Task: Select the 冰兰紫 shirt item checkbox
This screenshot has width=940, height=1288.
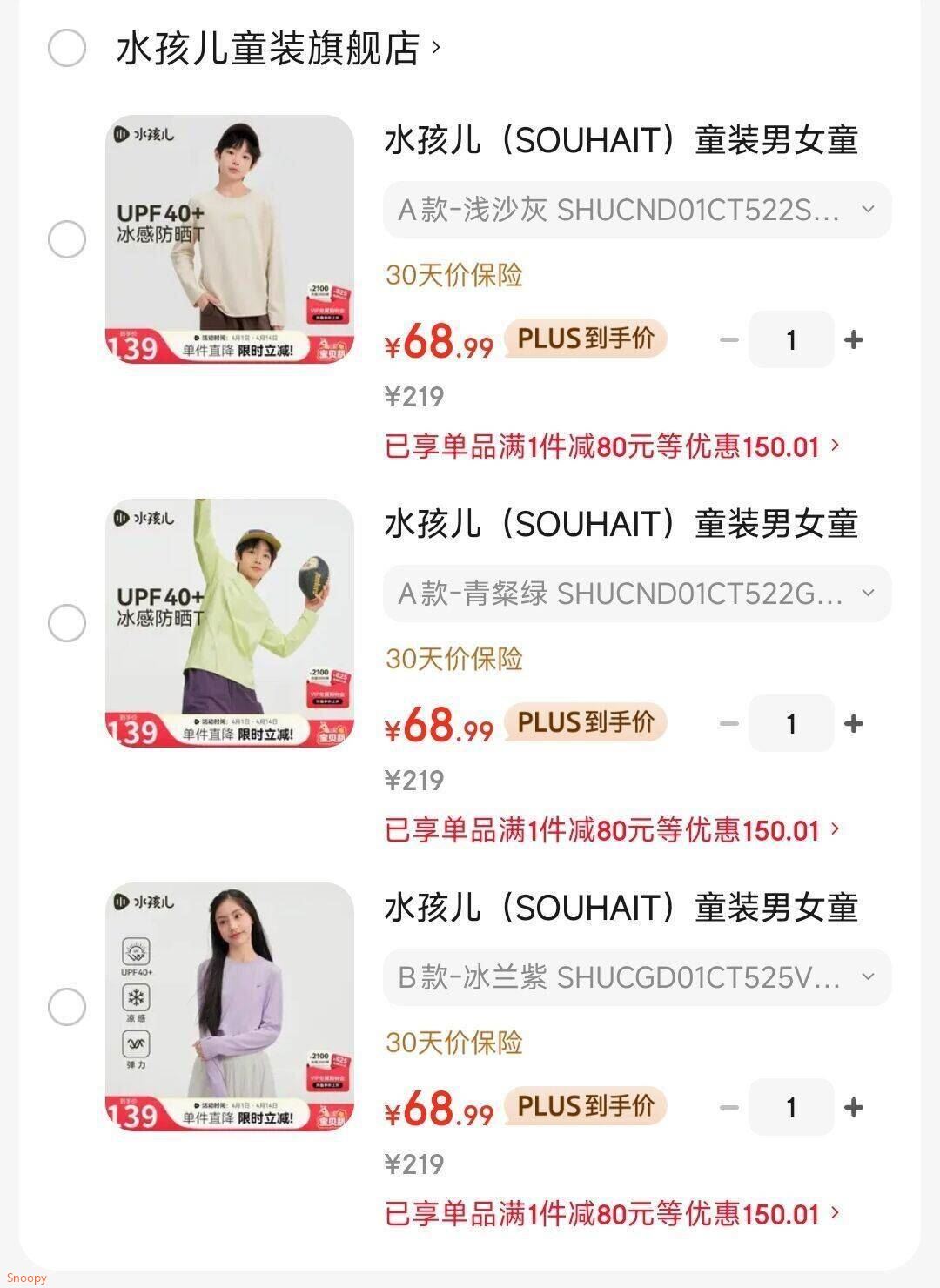Action: (x=66, y=1007)
